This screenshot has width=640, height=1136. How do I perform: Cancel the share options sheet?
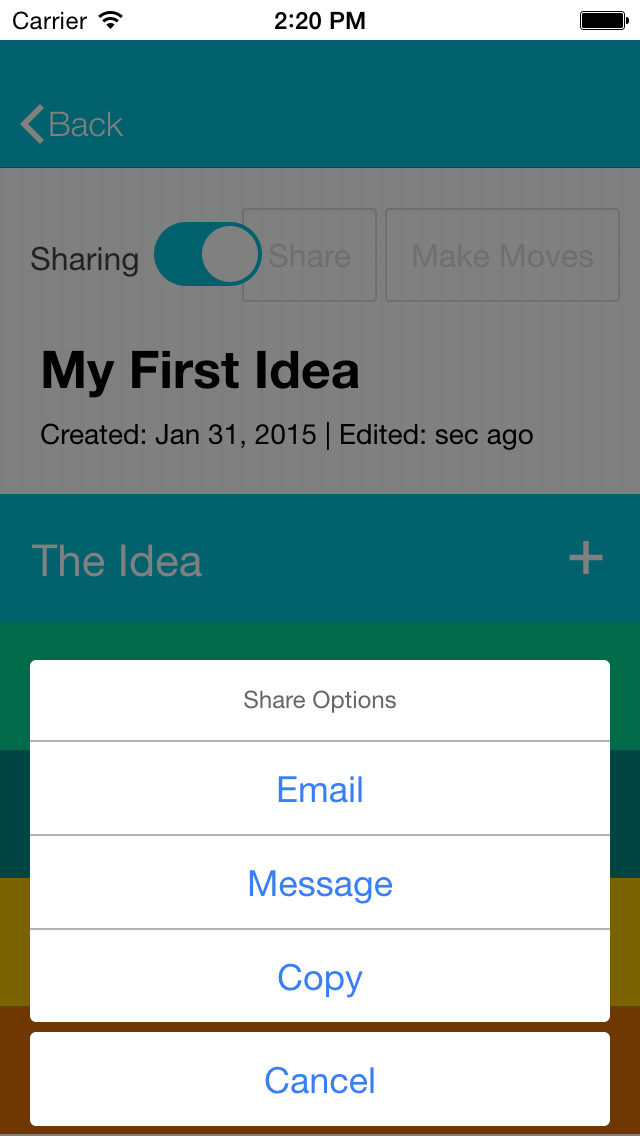tap(320, 1080)
